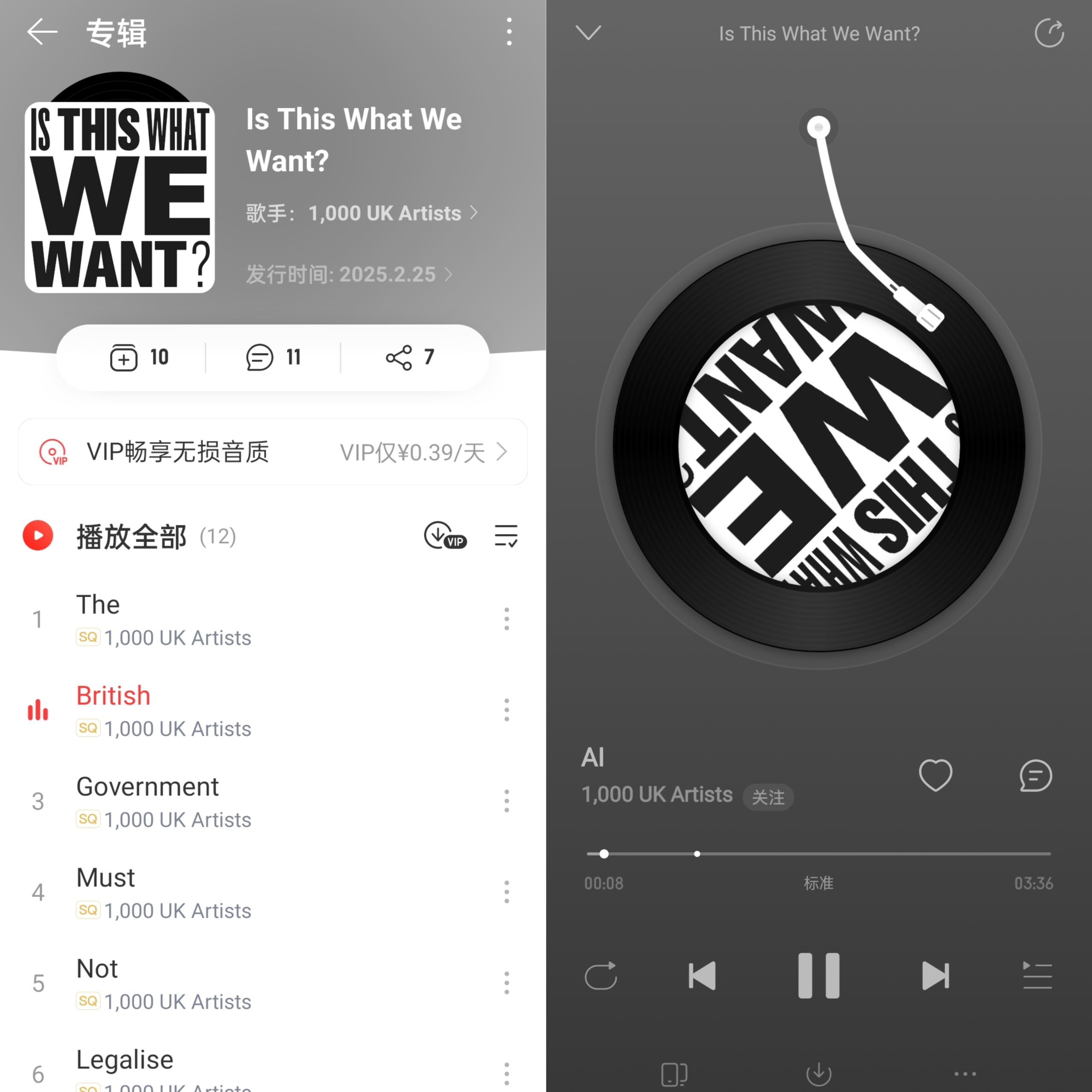
Task: Add the album to collection
Action: 139,357
